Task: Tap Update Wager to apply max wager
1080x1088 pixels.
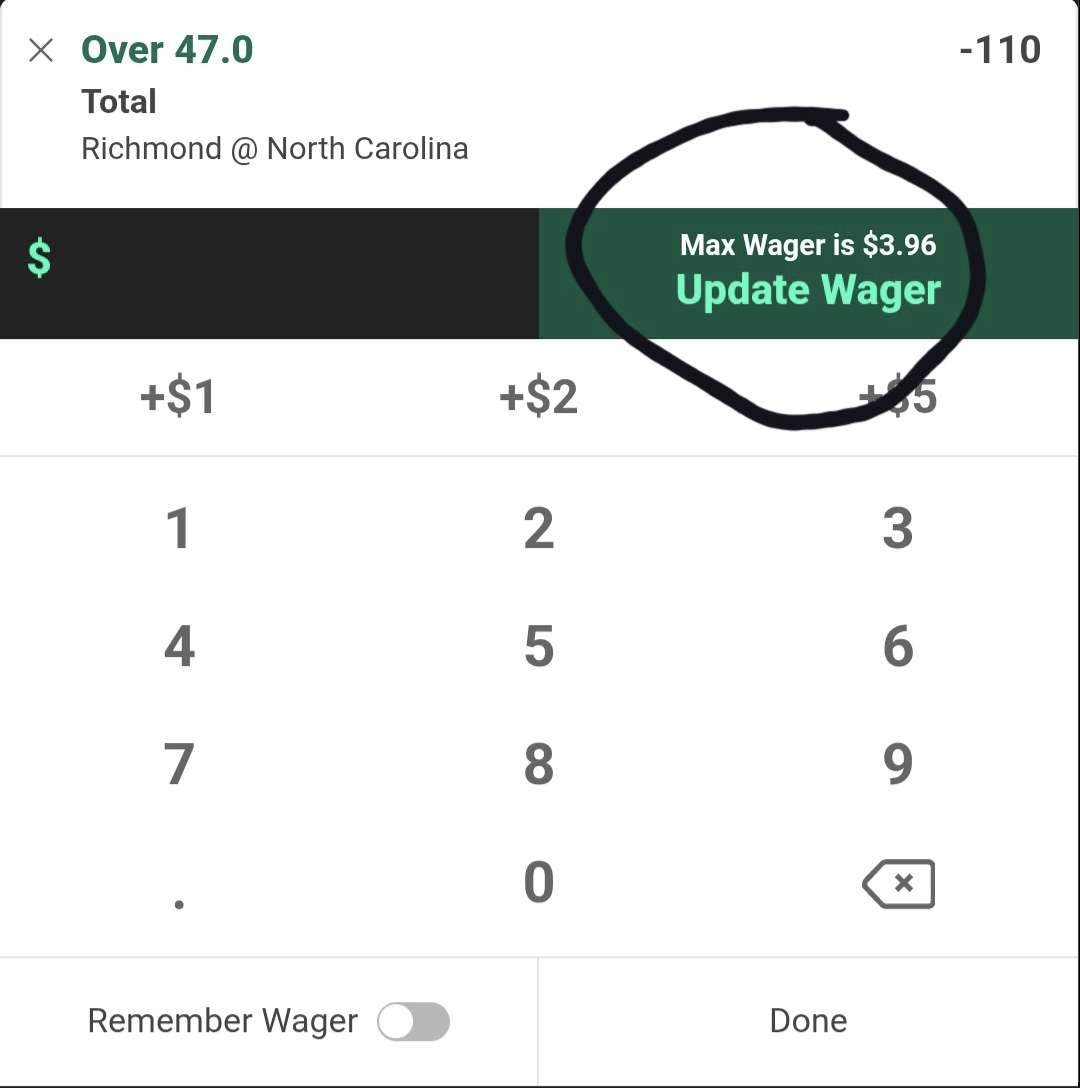Action: 808,274
